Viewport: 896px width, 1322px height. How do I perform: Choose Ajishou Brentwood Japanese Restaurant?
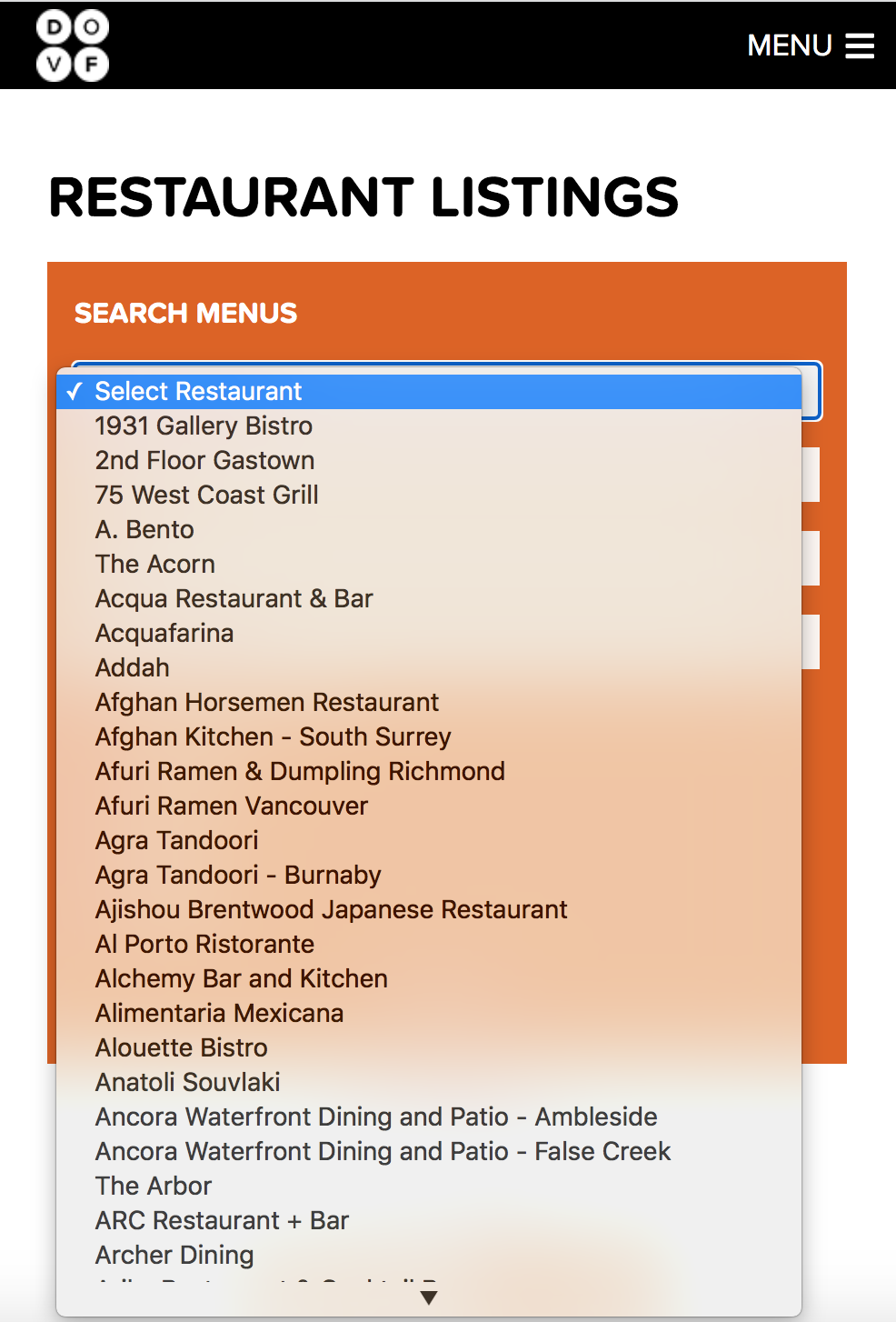(x=331, y=910)
